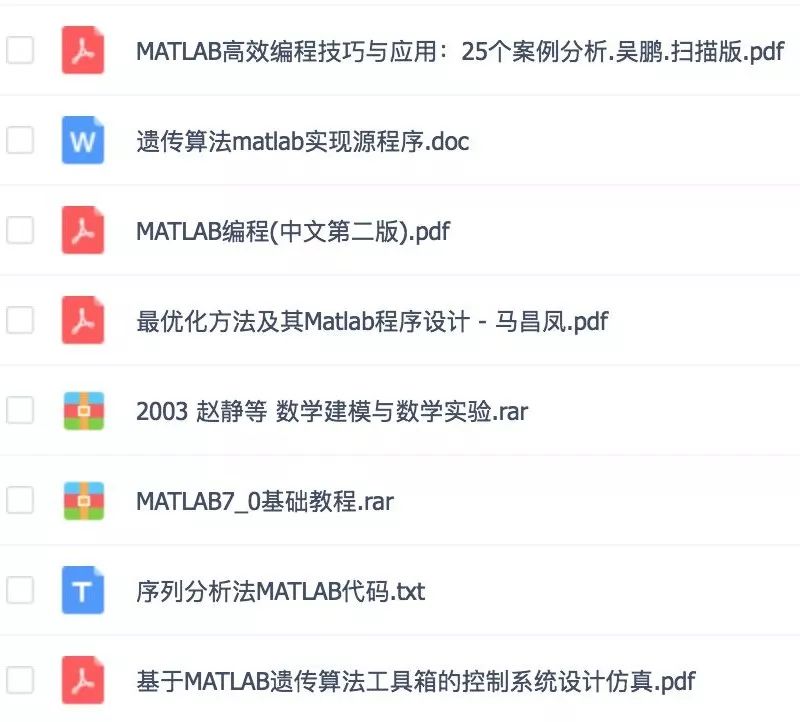The height and width of the screenshot is (722, 800).
Task: Tick the checkbox for MATLAB7_0基础教程.rar
Action: pos(20,500)
